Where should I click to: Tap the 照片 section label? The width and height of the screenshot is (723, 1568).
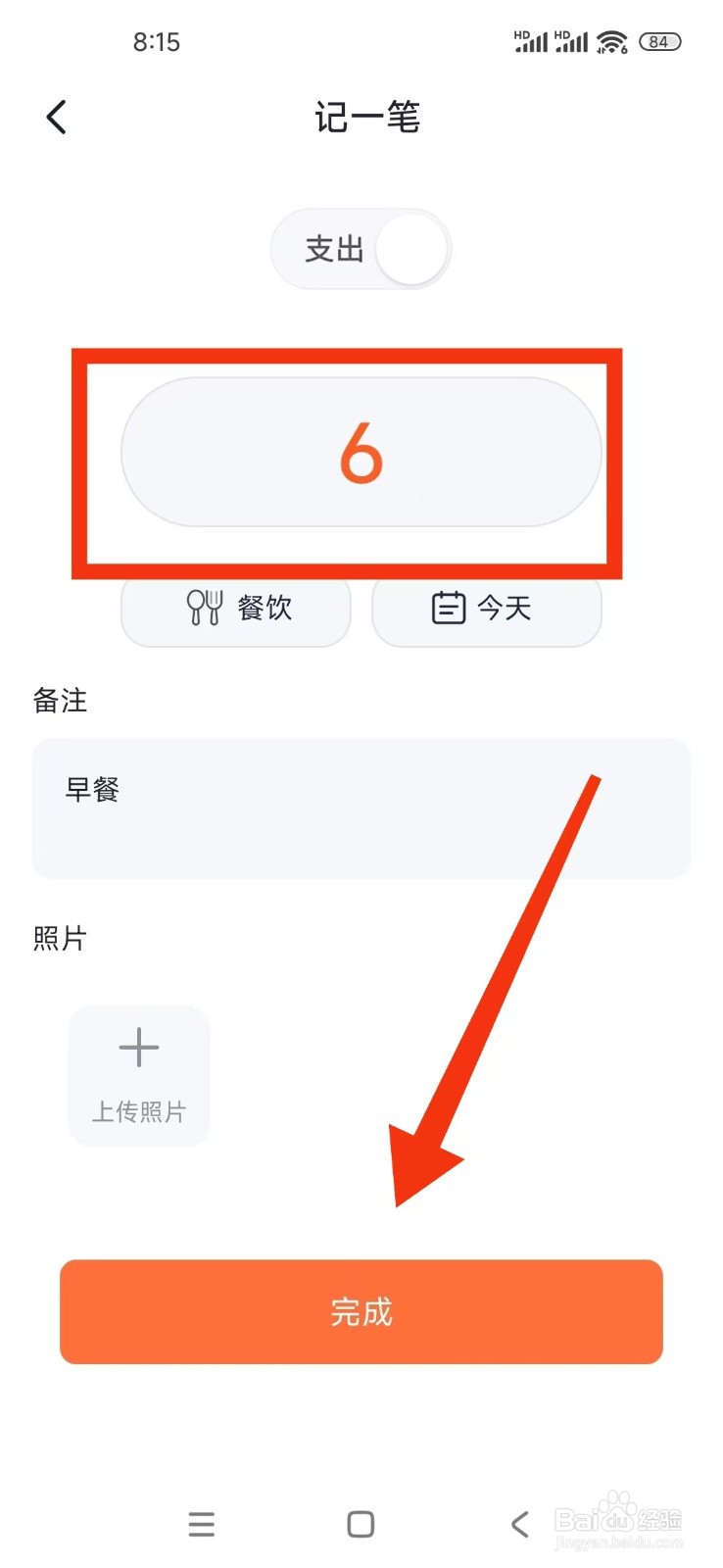(x=59, y=938)
